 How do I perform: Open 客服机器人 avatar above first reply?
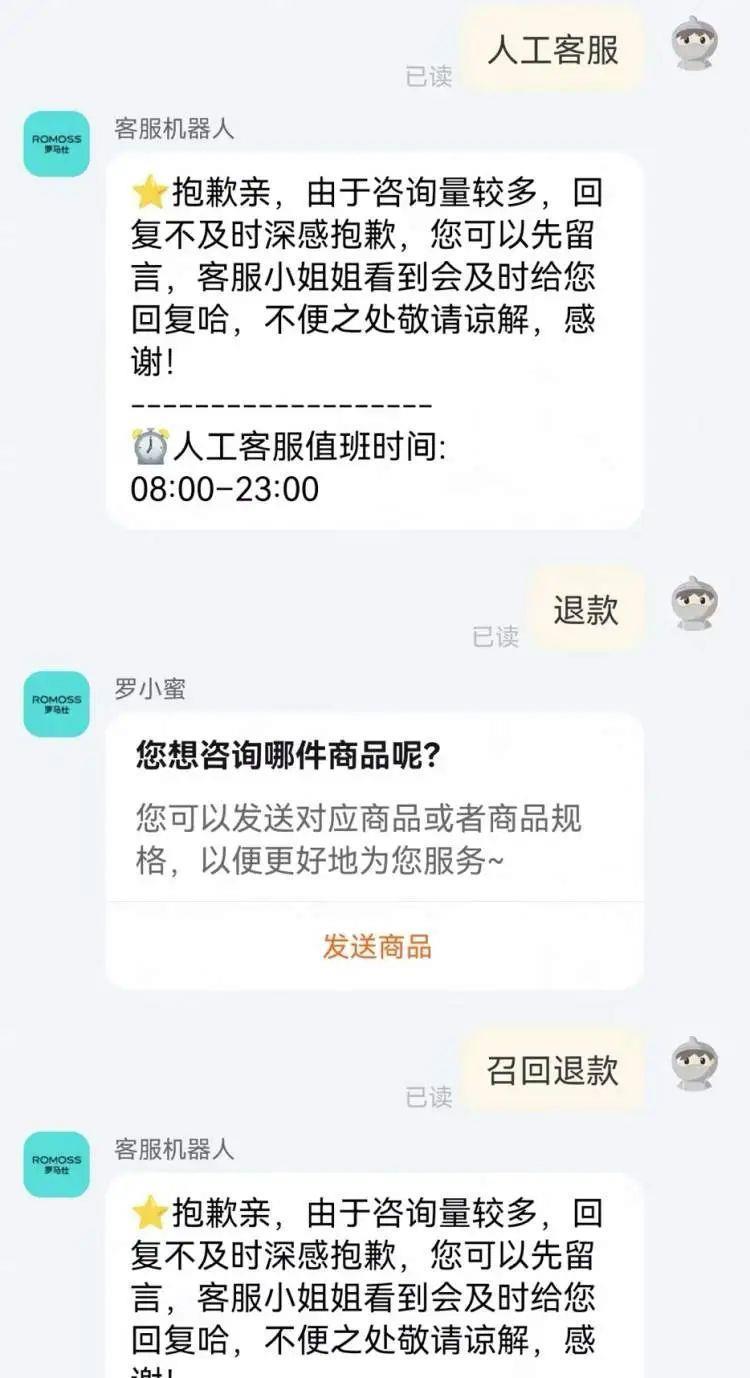[x=57, y=144]
